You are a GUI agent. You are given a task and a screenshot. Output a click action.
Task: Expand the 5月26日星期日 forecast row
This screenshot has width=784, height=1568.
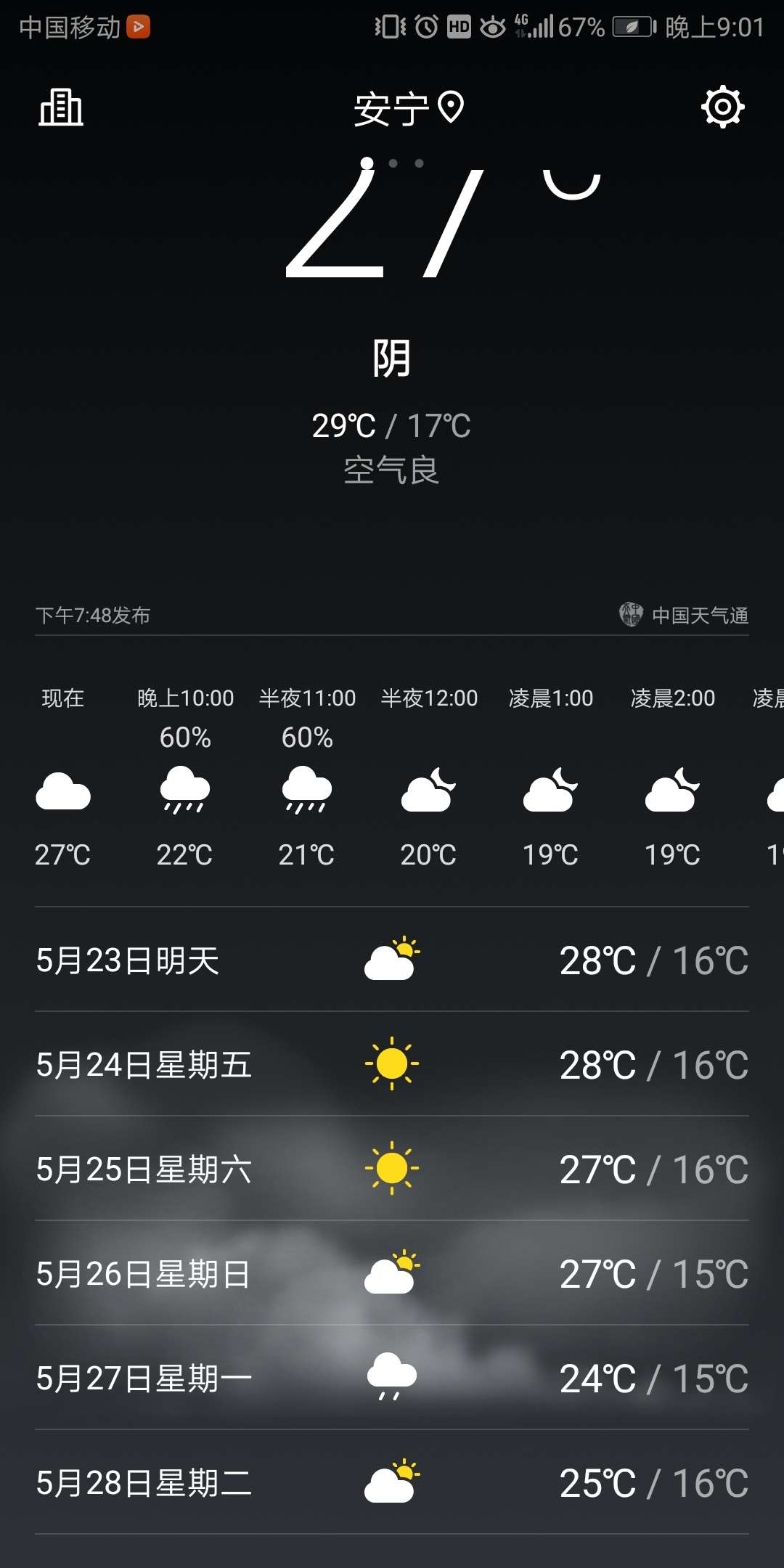pos(392,1273)
